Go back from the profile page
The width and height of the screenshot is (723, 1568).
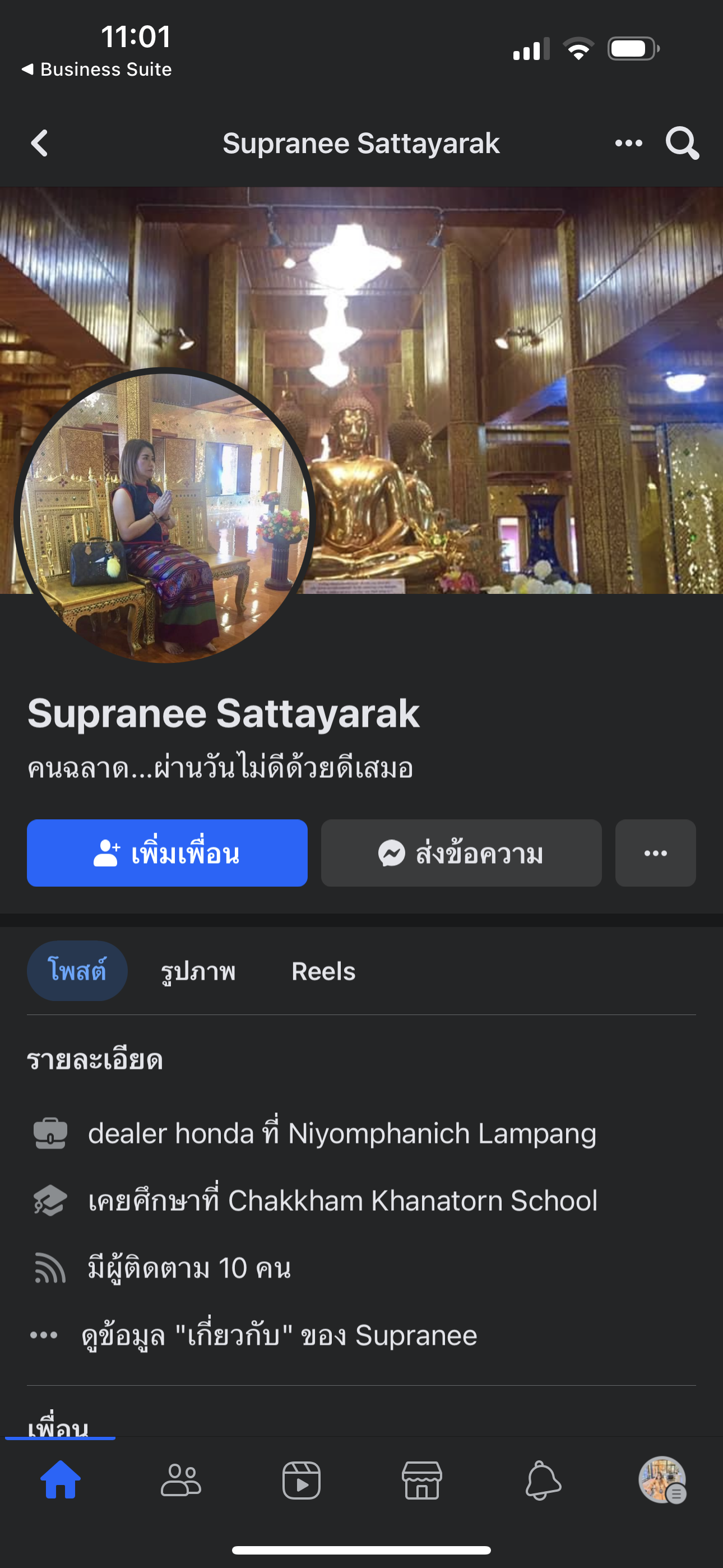click(x=40, y=144)
